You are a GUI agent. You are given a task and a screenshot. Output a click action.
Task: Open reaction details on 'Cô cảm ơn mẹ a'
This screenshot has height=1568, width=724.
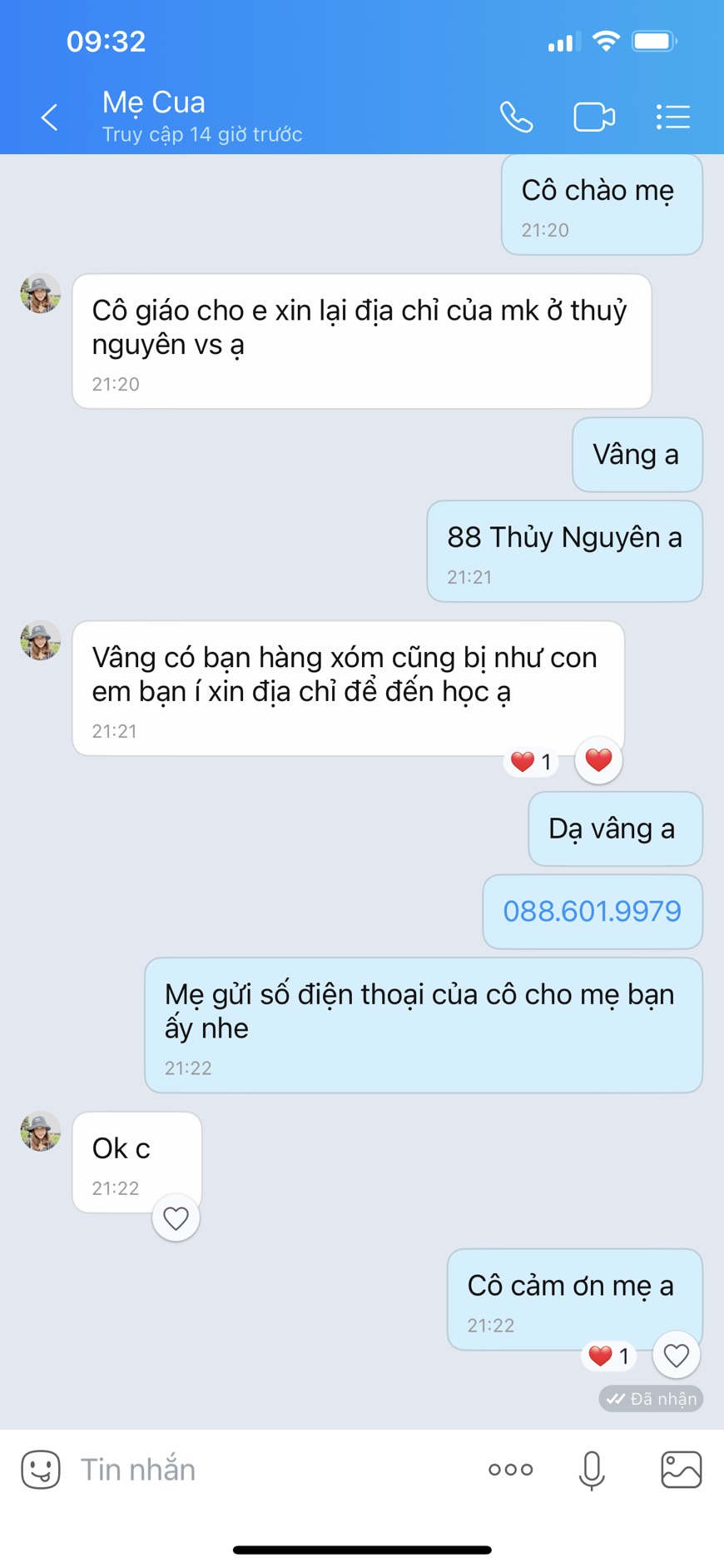pos(608,1356)
